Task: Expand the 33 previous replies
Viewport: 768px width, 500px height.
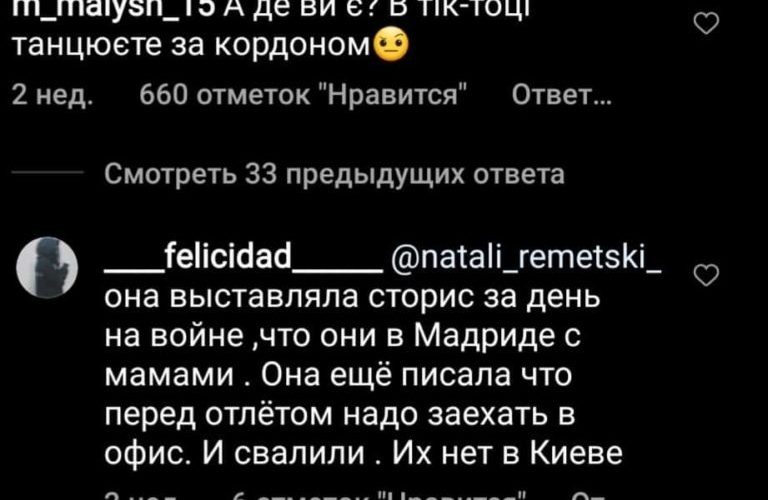Action: click(335, 175)
